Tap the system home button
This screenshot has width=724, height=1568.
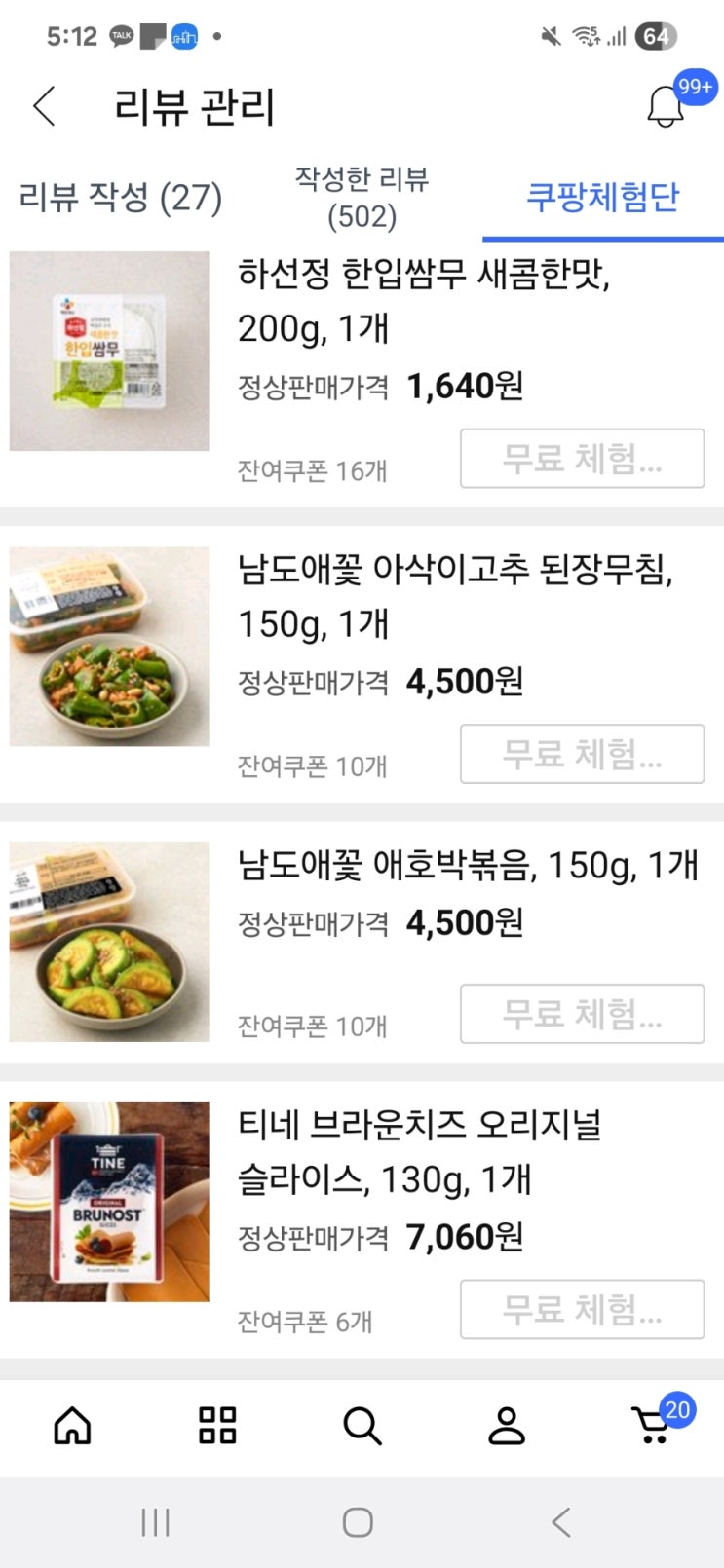point(358,1522)
